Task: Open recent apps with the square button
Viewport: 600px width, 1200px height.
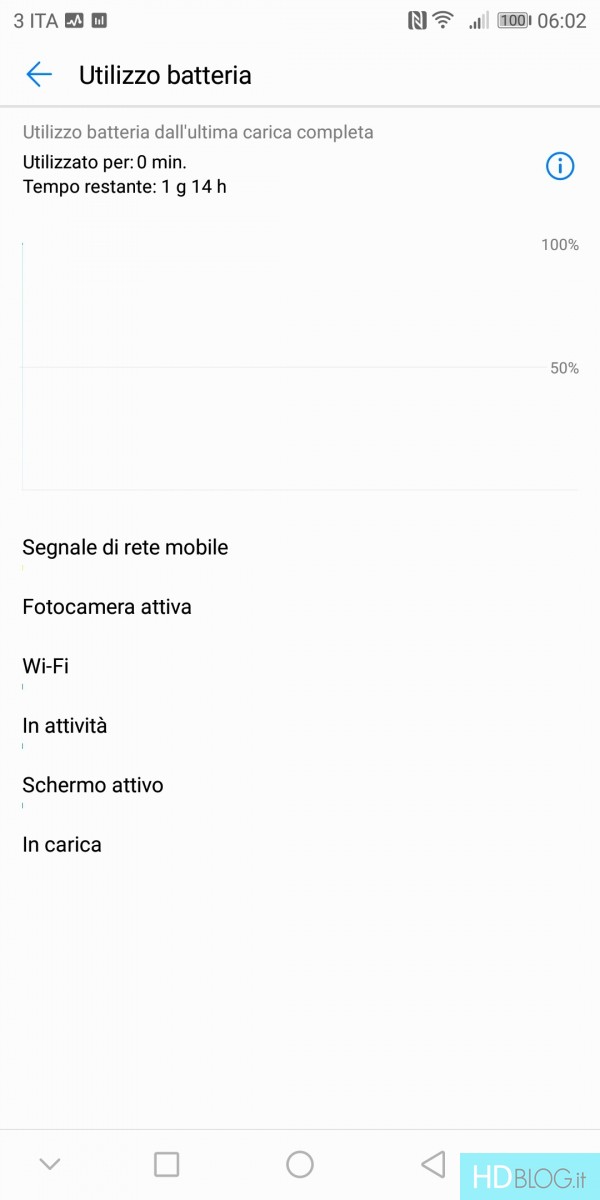Action: (x=167, y=1163)
